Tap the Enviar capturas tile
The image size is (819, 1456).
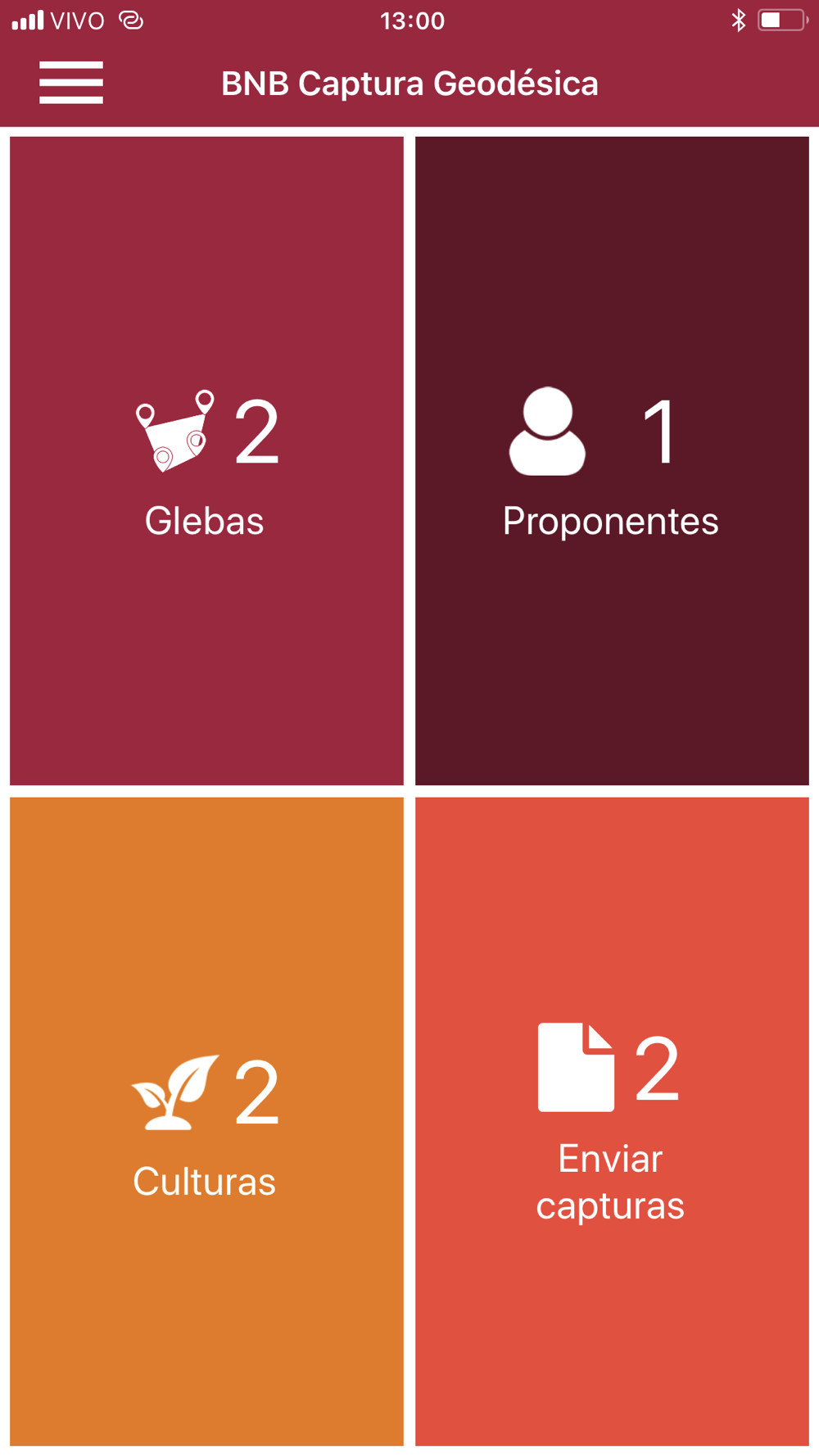point(612,1121)
